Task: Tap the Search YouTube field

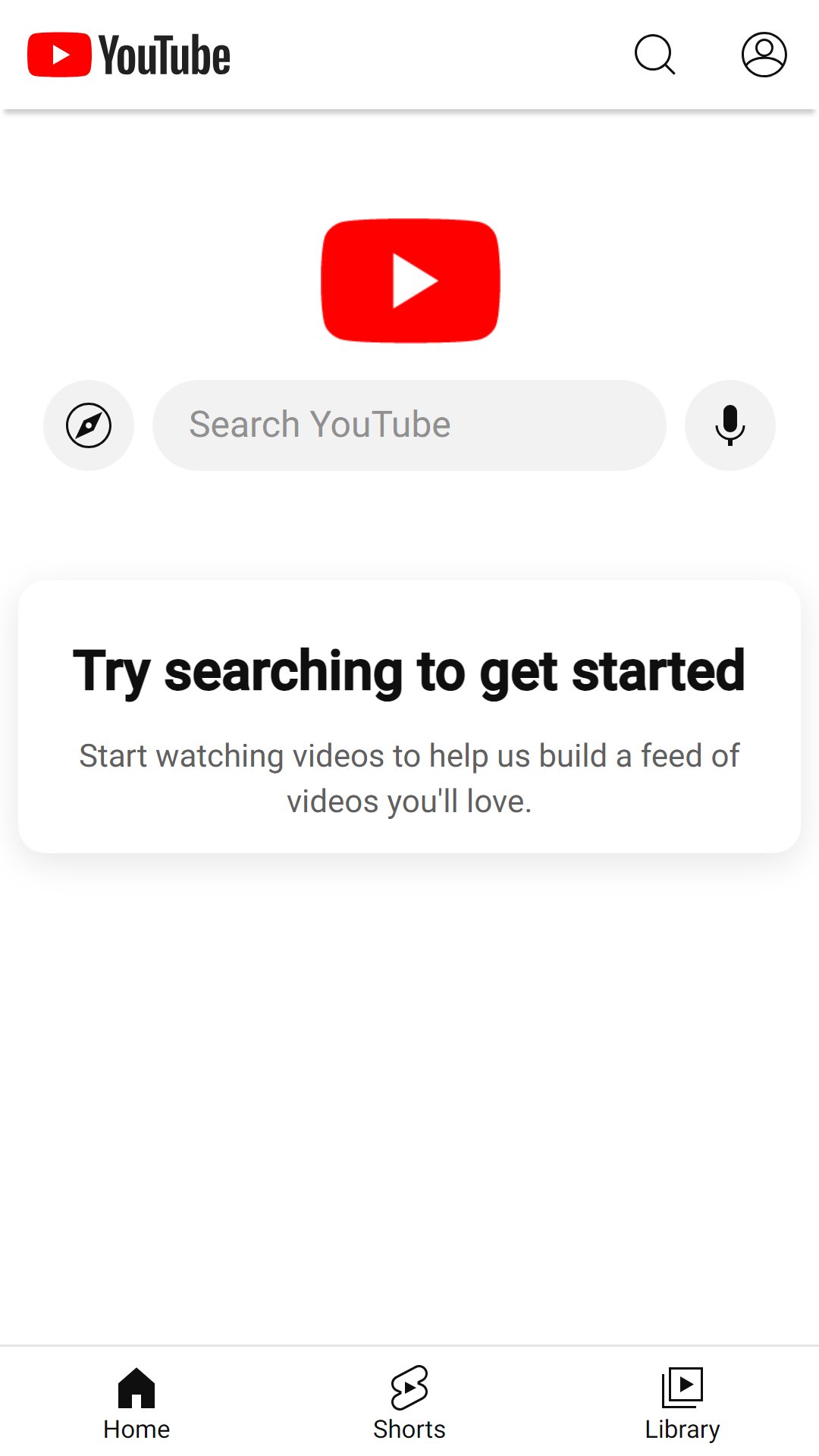Action: [x=409, y=425]
